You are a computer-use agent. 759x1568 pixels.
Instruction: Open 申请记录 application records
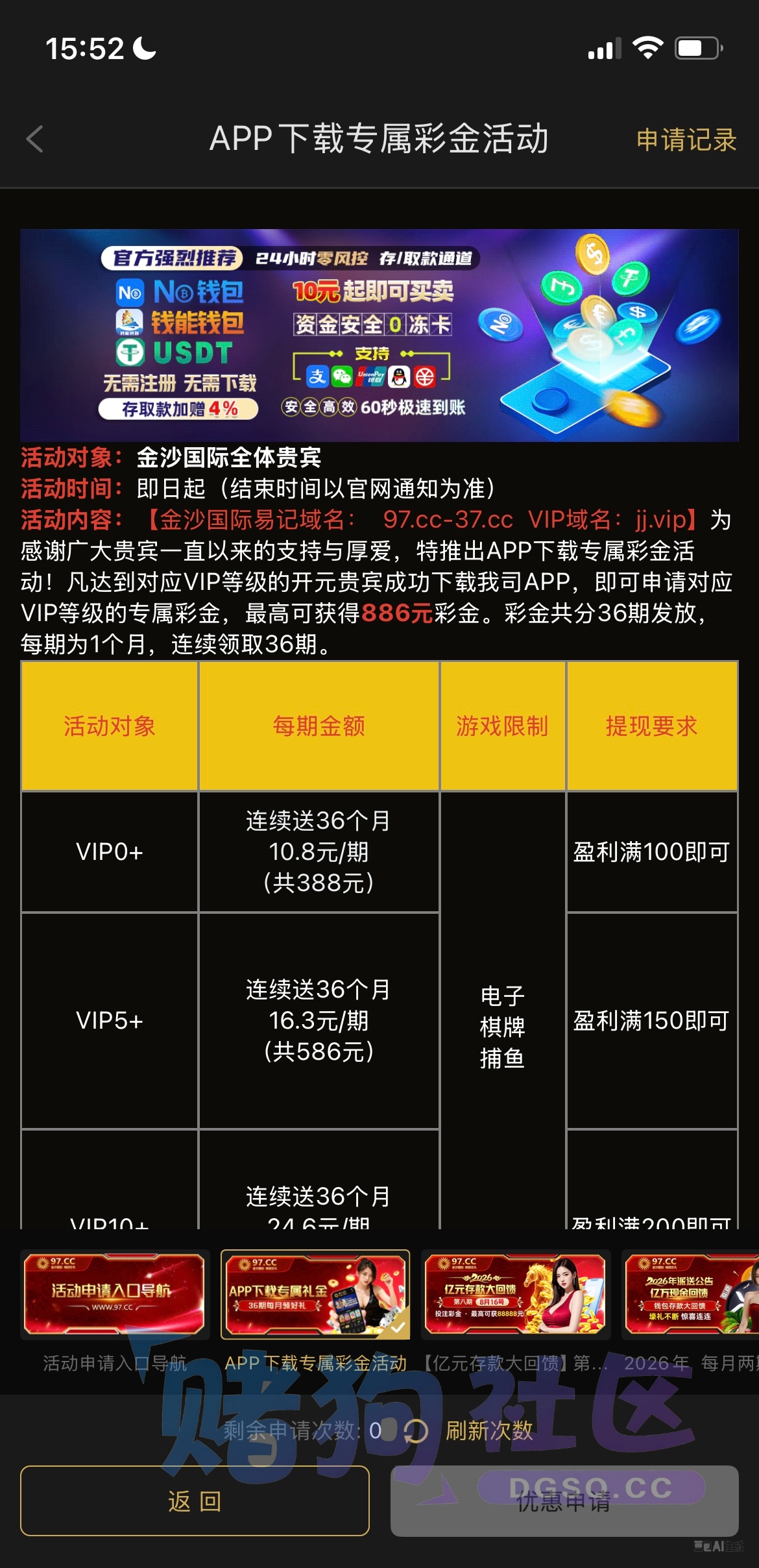tap(686, 140)
